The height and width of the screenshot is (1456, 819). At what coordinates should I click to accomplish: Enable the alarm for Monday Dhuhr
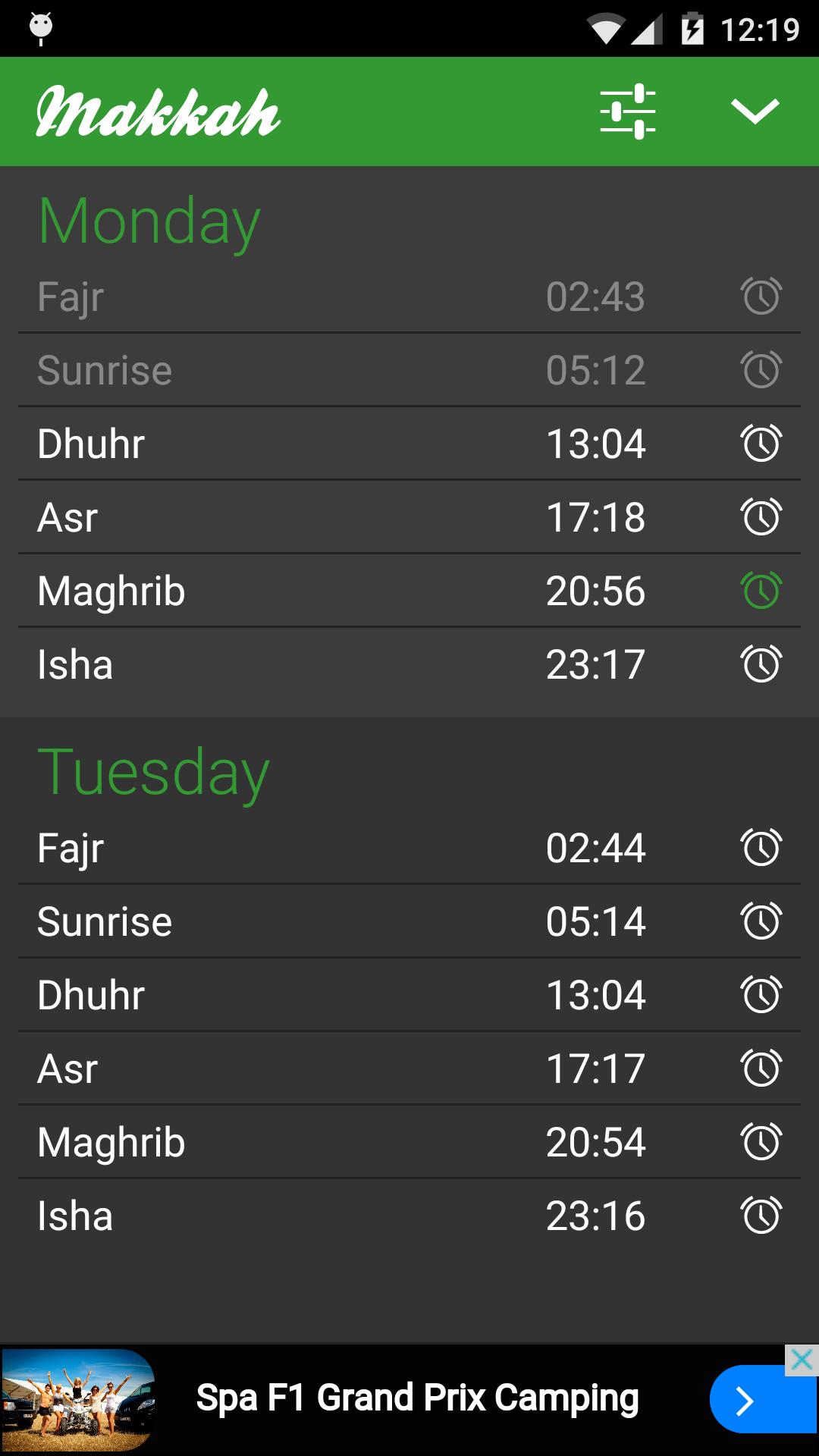[x=761, y=444]
